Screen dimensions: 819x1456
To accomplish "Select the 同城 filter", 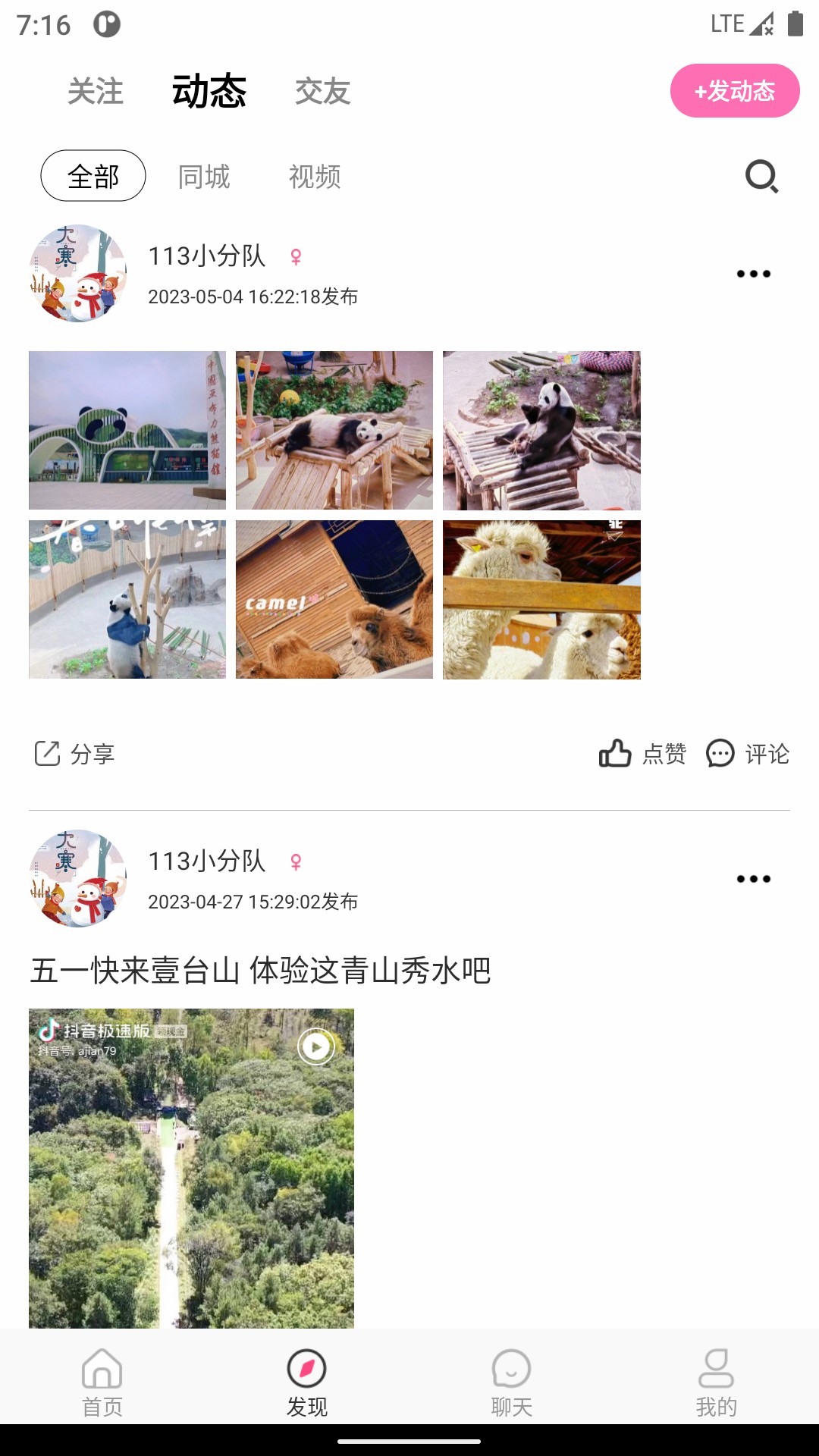I will coord(204,177).
